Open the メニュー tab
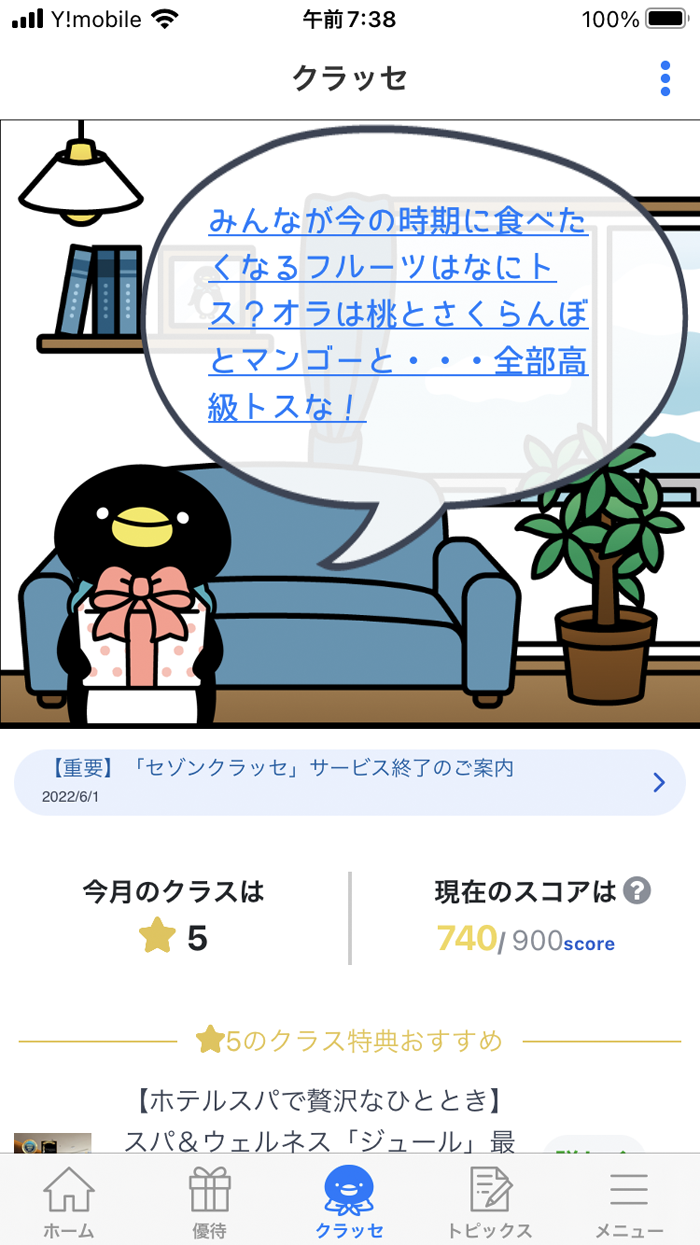700x1245 pixels. coord(629,1202)
